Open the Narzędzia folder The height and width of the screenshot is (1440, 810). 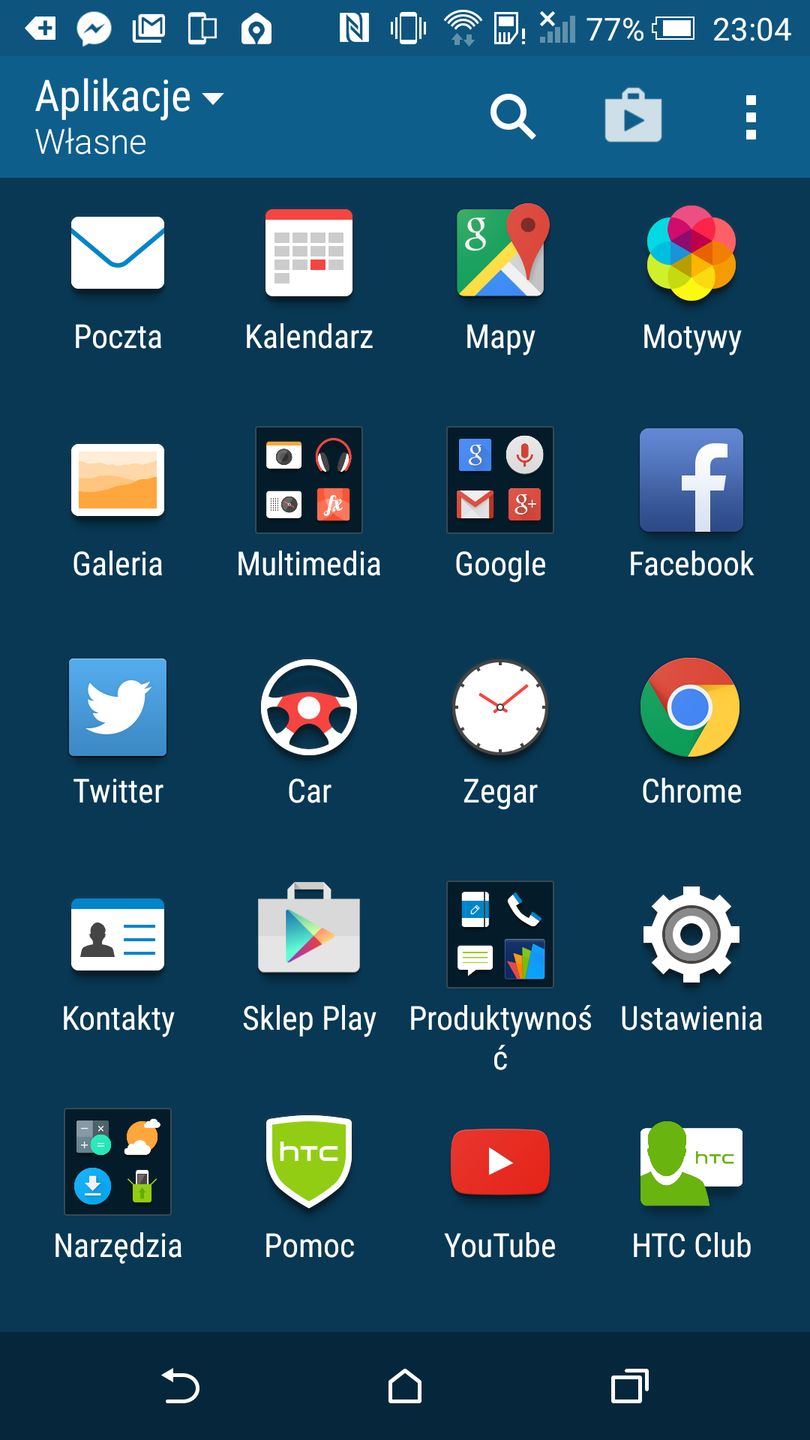[x=117, y=1161]
